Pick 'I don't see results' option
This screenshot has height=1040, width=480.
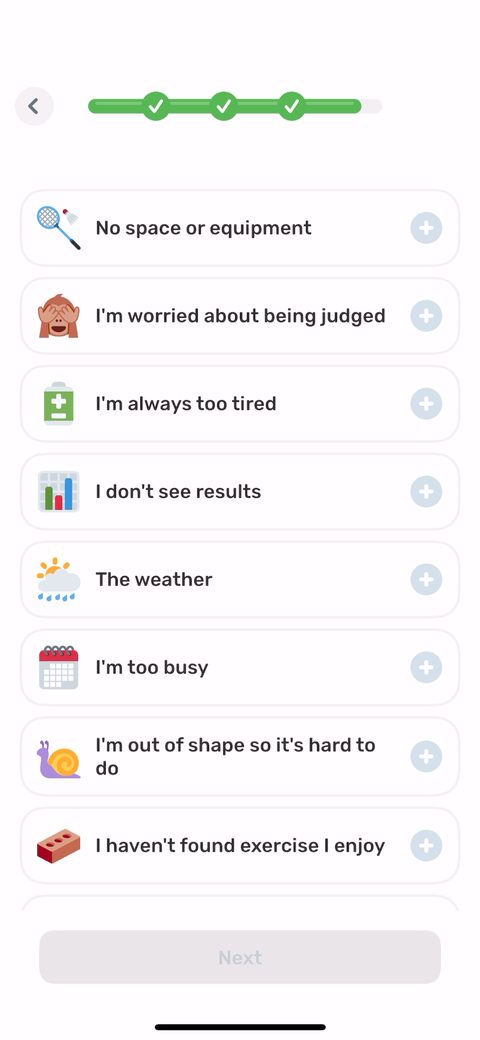click(240, 491)
